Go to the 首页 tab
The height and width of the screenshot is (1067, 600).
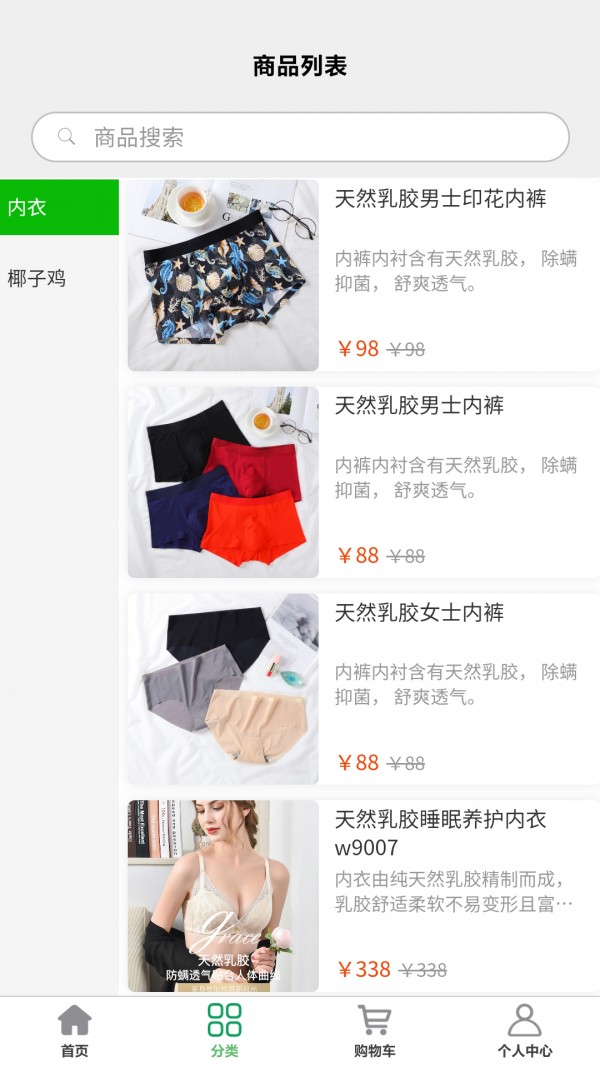[x=75, y=1031]
